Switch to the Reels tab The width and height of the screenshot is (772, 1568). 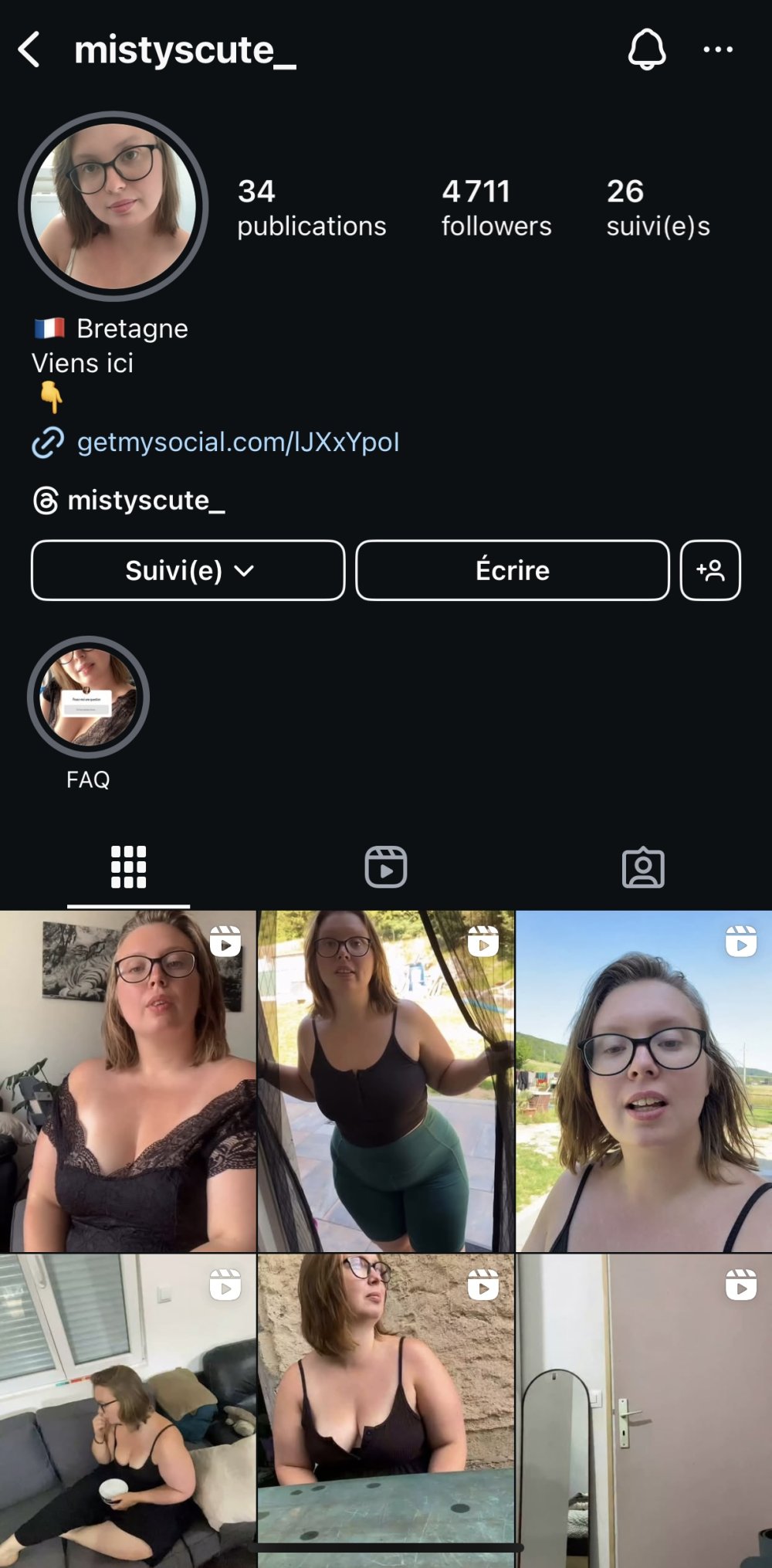386,867
